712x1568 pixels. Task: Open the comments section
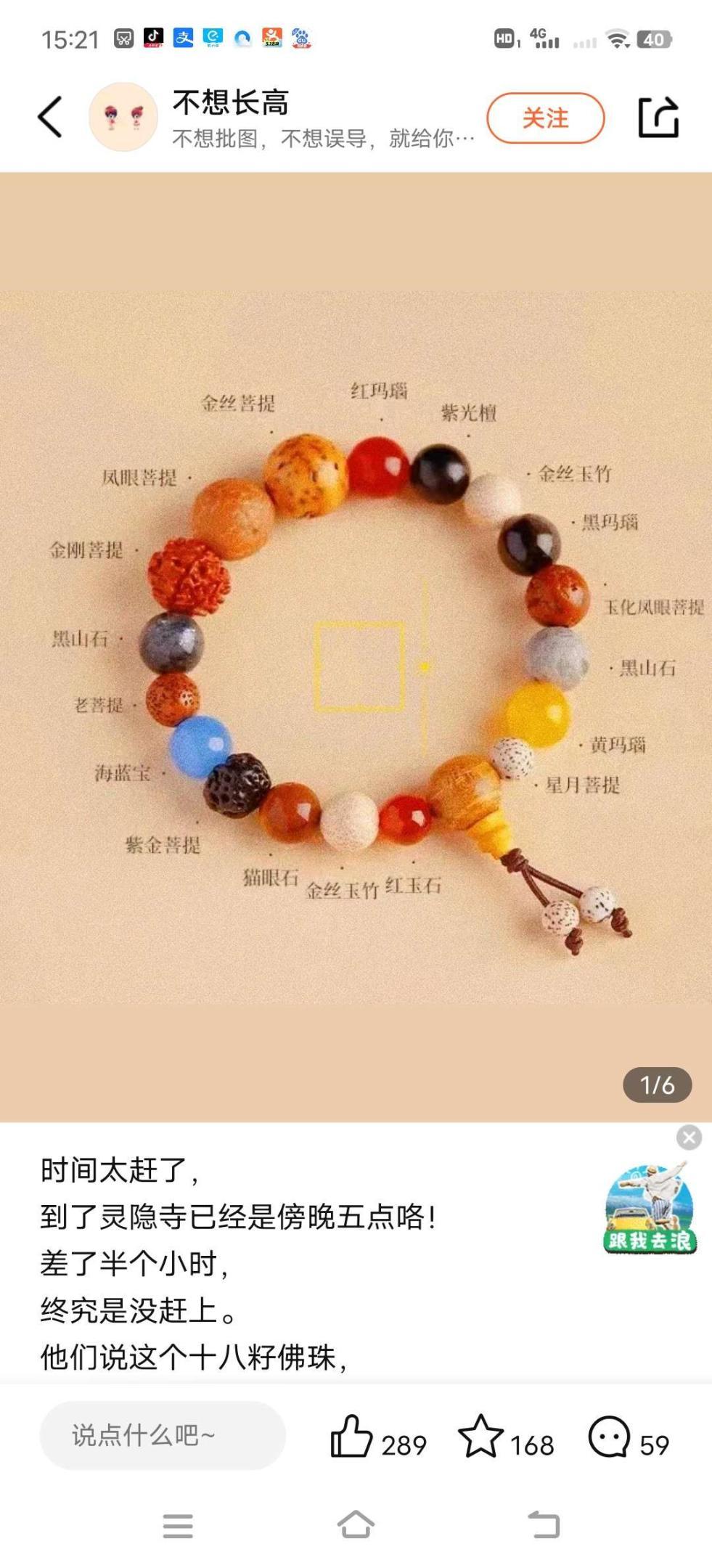[610, 1437]
